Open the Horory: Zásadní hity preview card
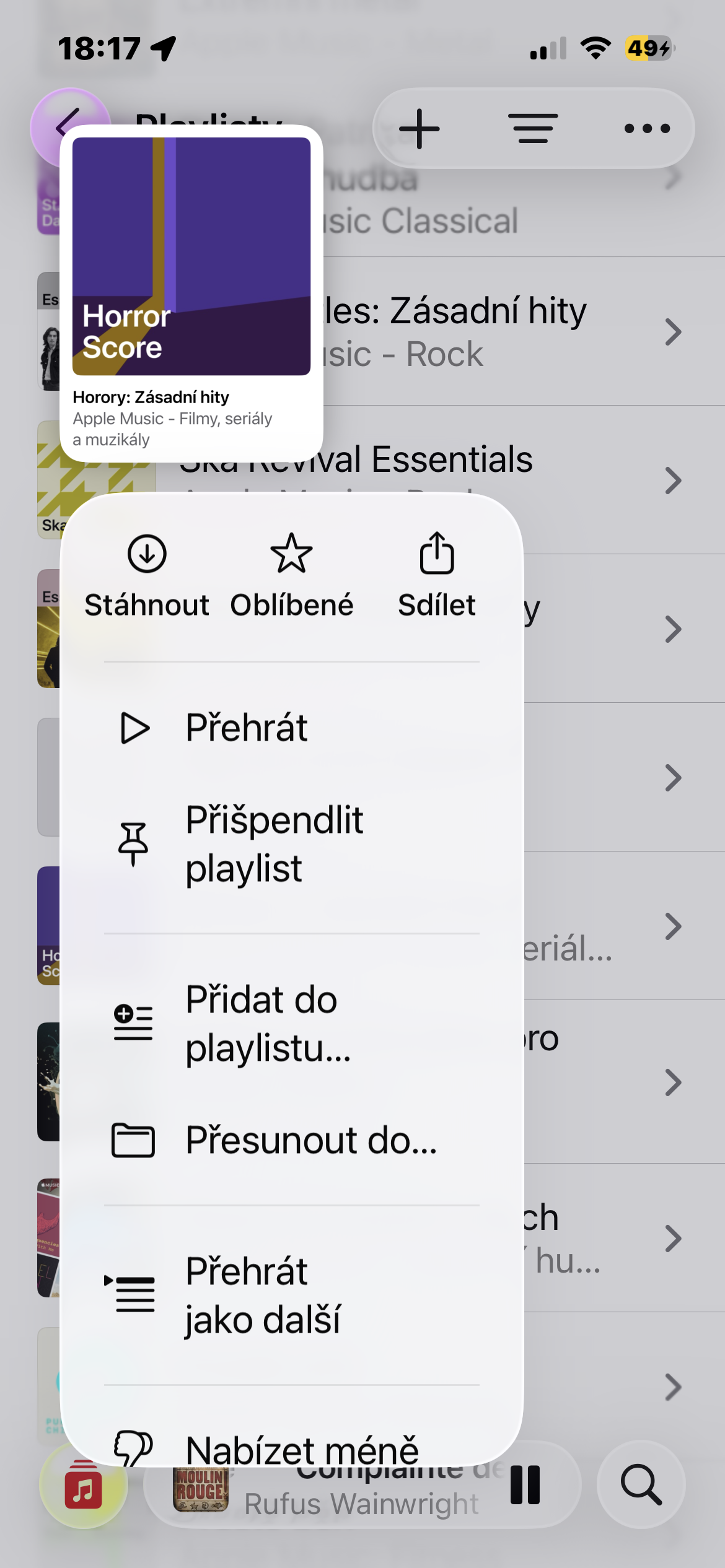The width and height of the screenshot is (725, 1568). 191,292
